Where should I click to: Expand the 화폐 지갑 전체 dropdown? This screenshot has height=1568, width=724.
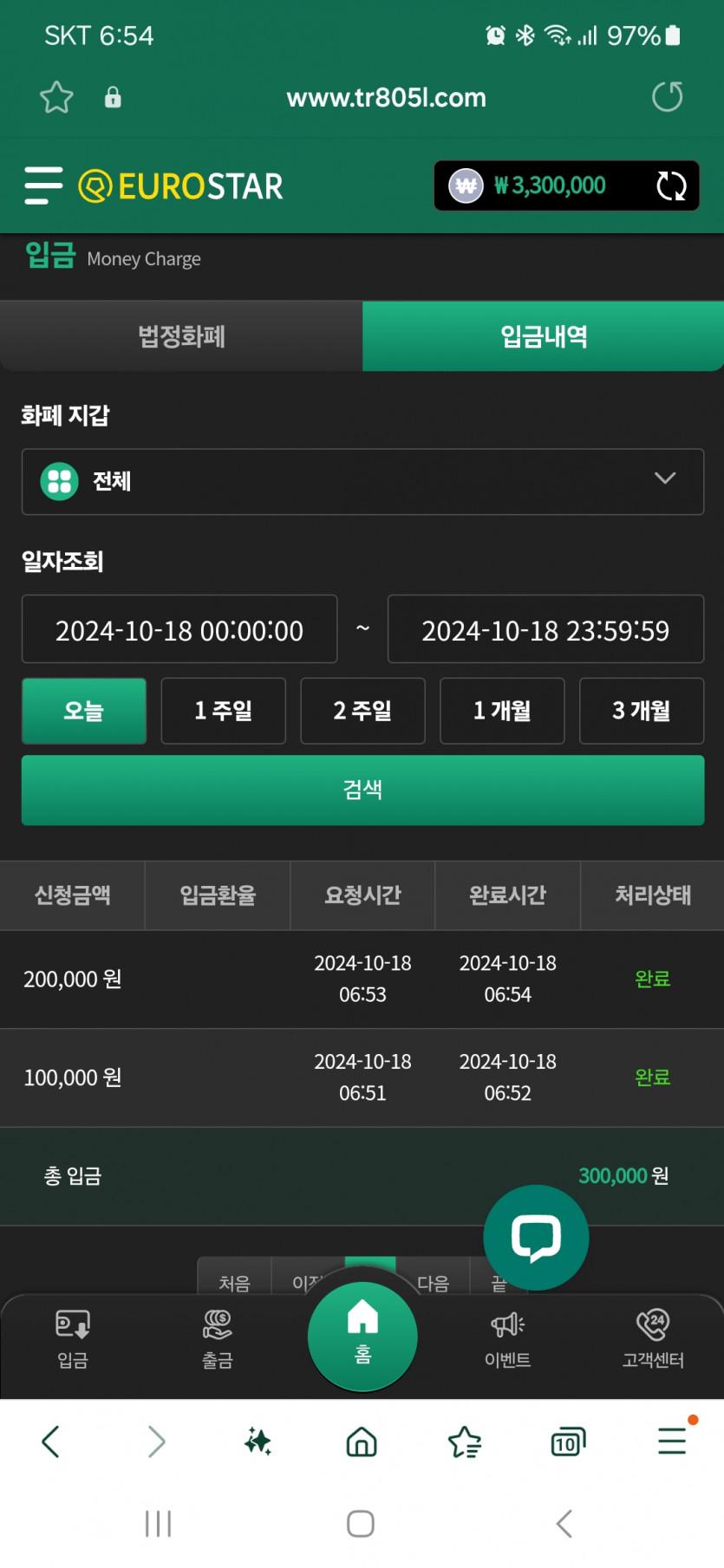coord(362,481)
